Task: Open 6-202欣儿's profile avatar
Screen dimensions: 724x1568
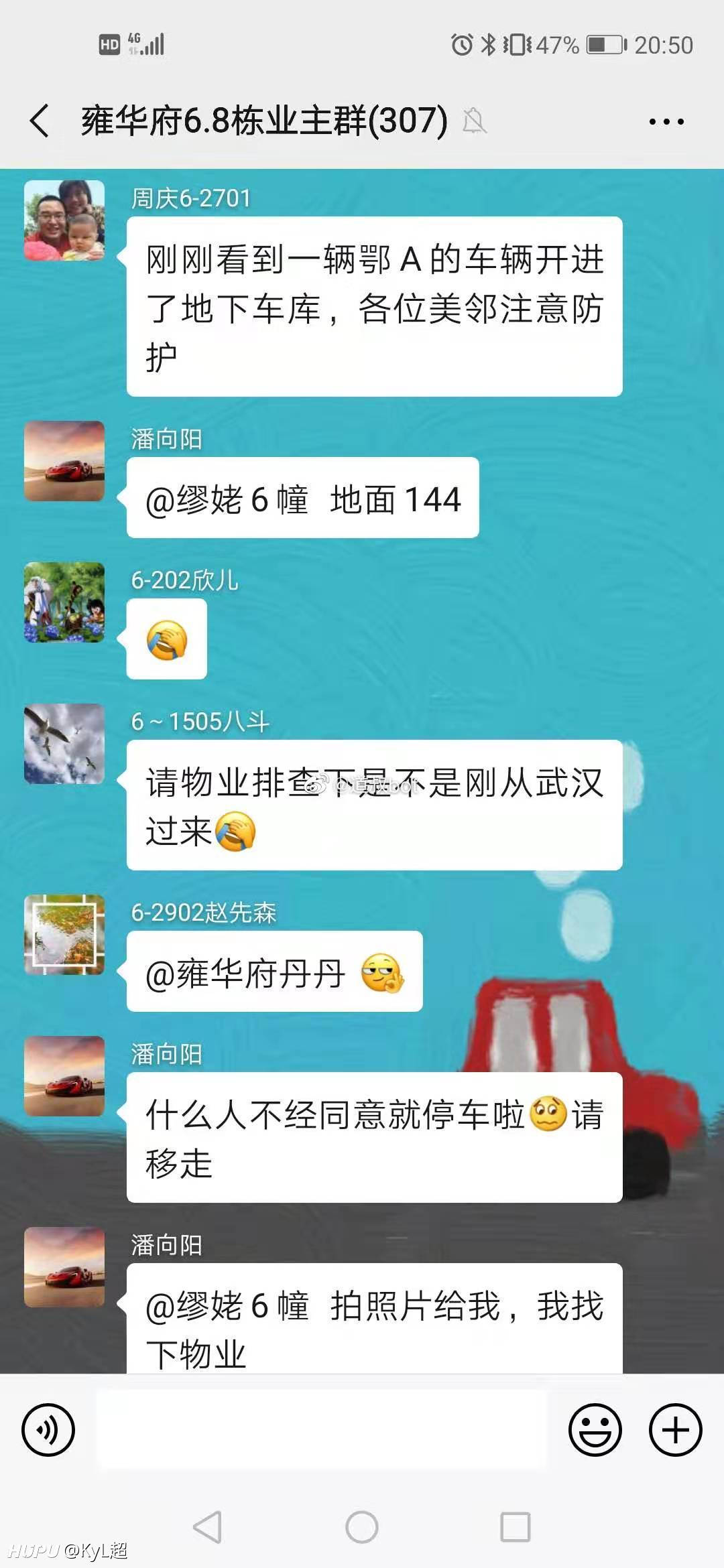Action: (x=64, y=602)
